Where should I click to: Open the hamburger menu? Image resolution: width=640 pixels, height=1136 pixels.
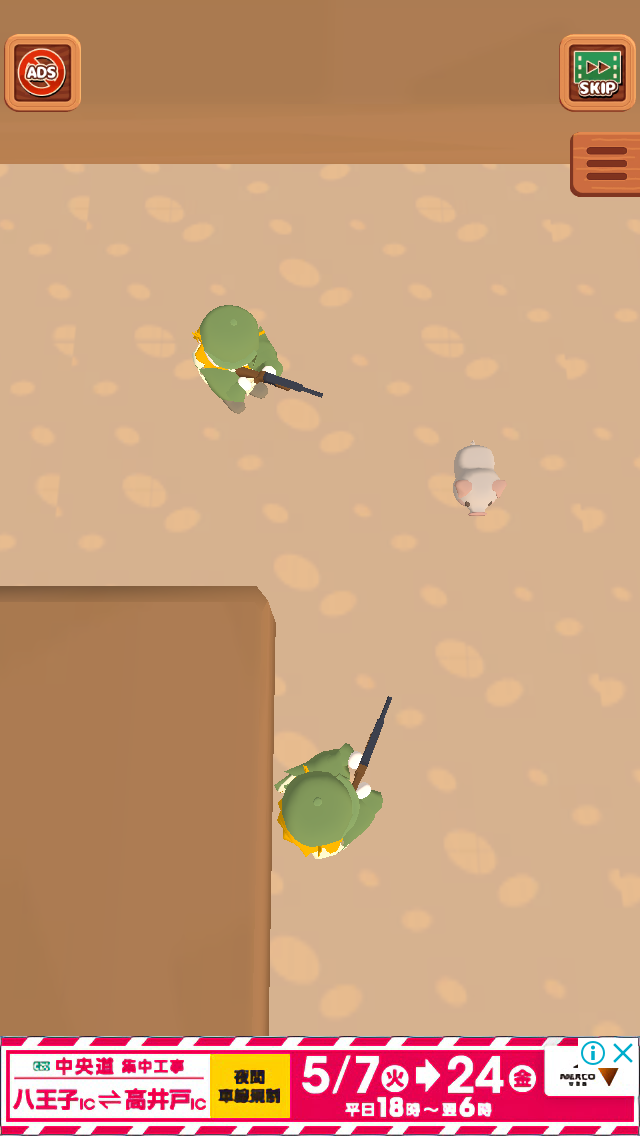pos(606,164)
